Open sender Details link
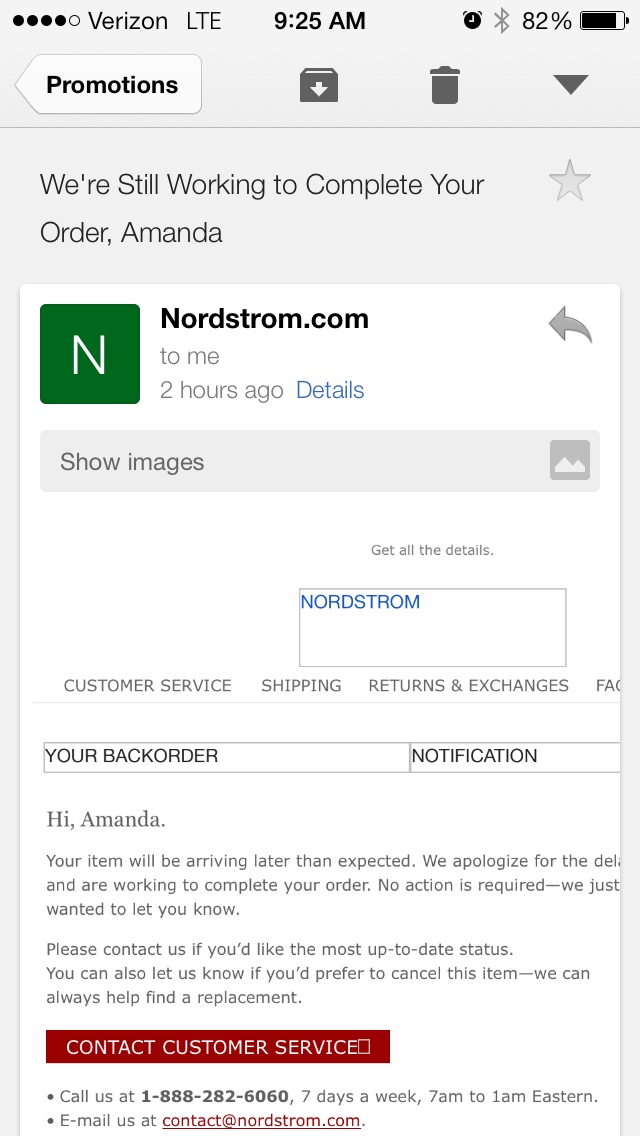640x1136 pixels. point(330,390)
